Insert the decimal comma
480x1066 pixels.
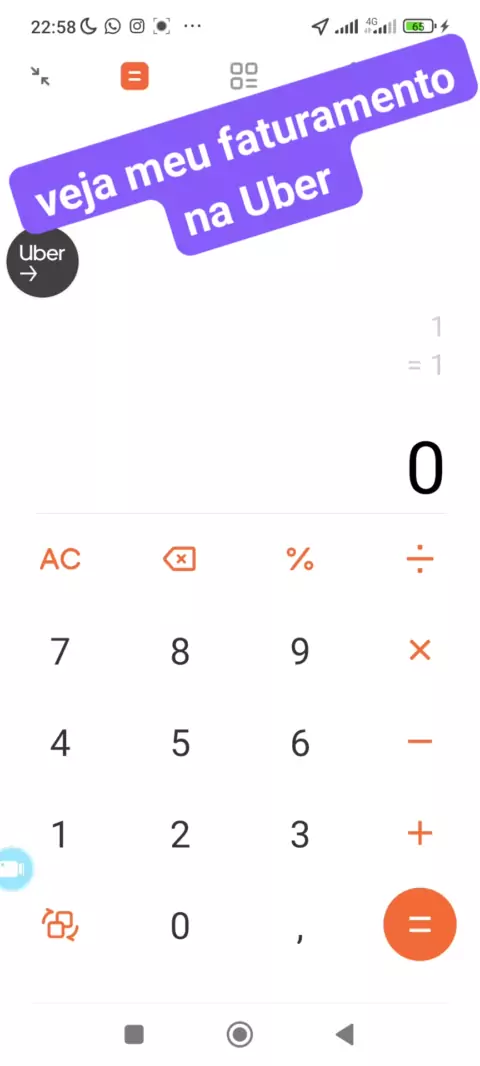tap(300, 937)
